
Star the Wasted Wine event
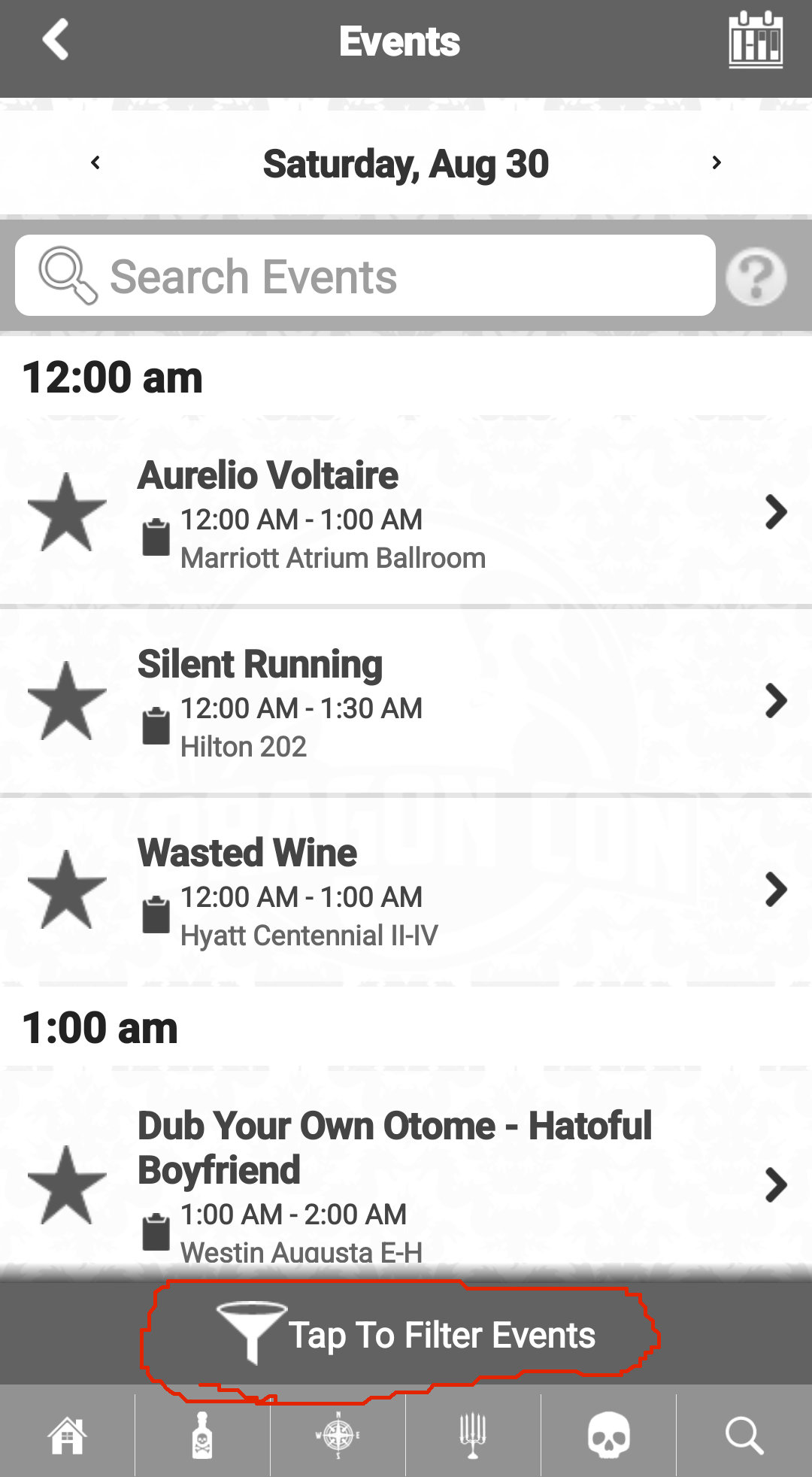coord(67,890)
